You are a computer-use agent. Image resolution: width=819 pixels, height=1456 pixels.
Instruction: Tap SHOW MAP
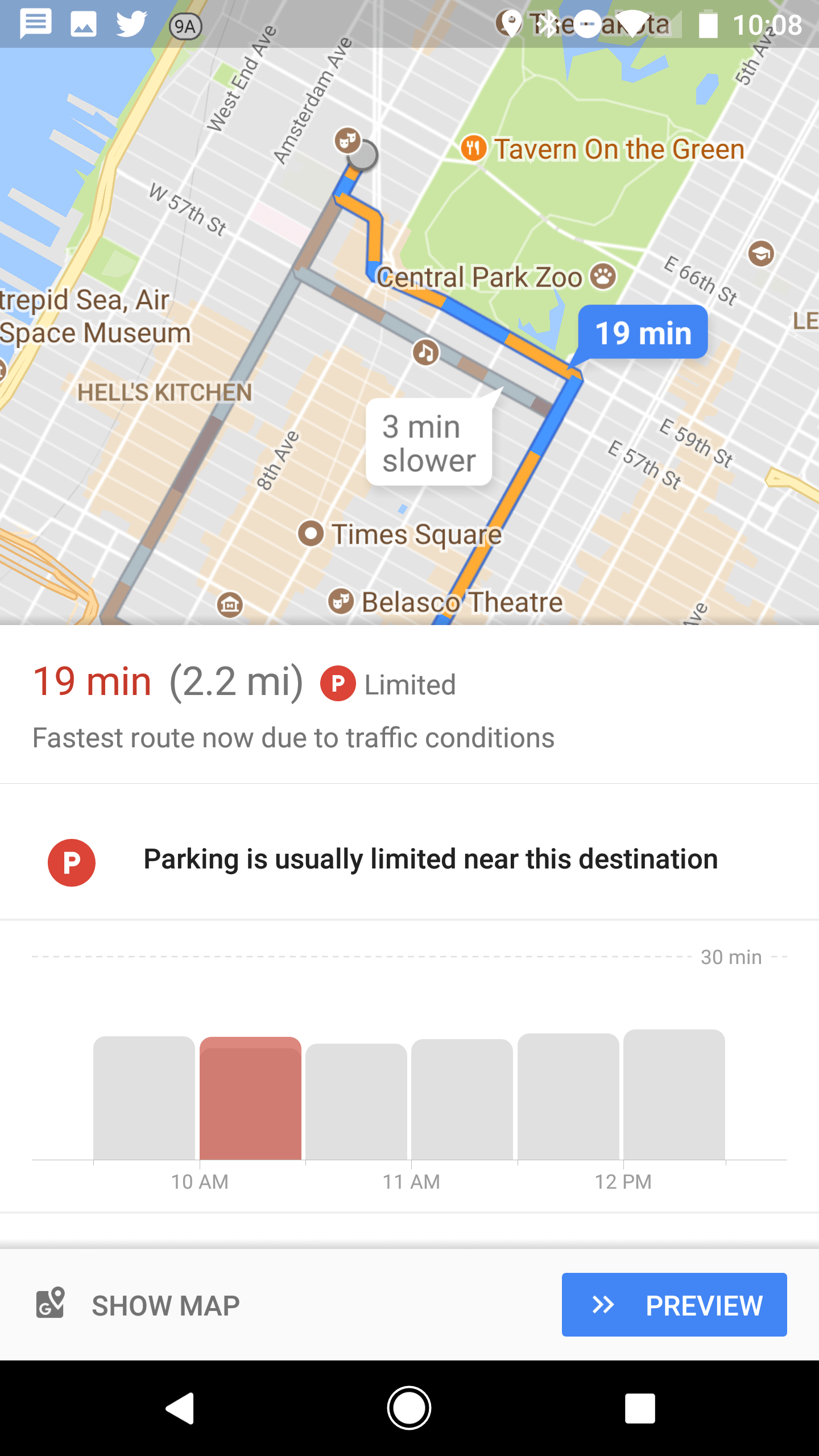165,1304
